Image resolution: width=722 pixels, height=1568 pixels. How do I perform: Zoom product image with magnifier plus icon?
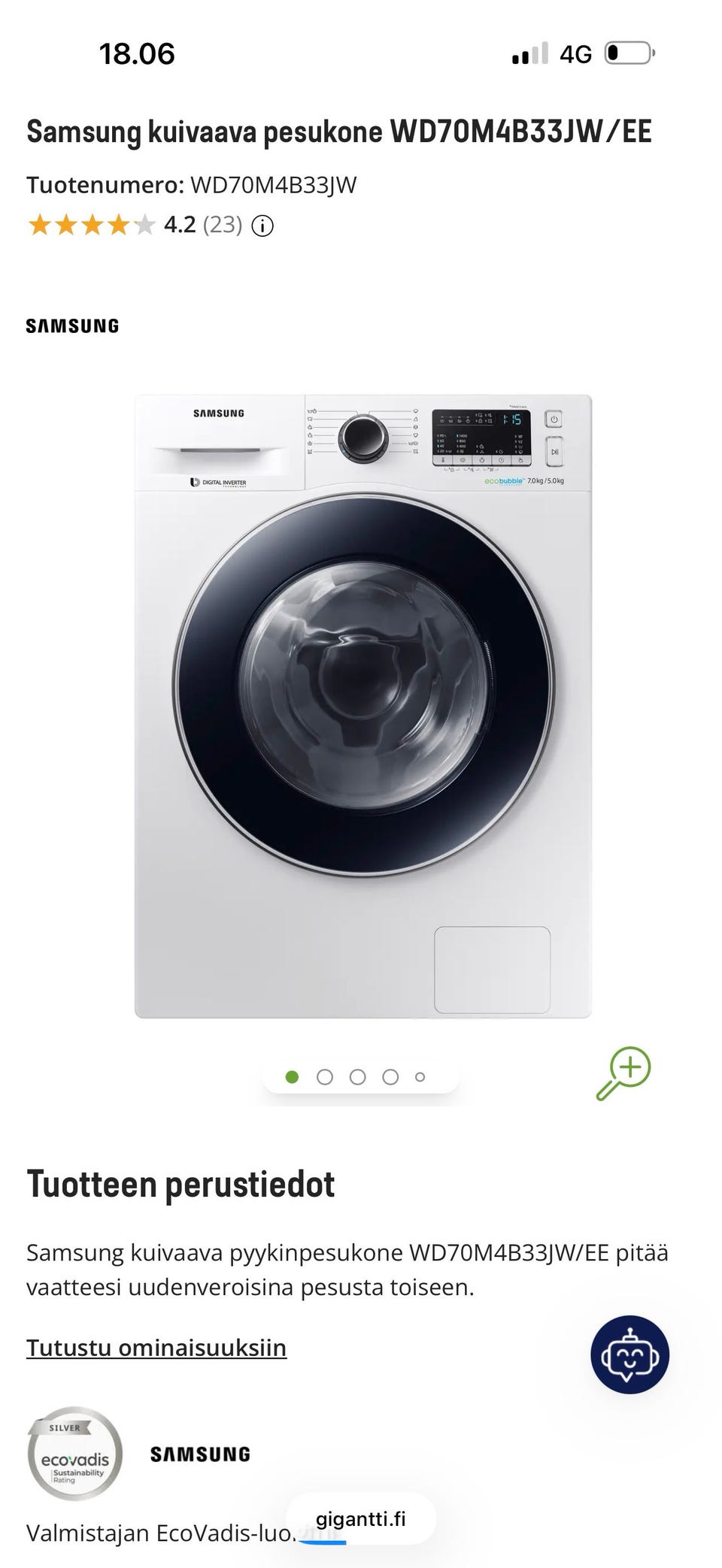point(623,1073)
